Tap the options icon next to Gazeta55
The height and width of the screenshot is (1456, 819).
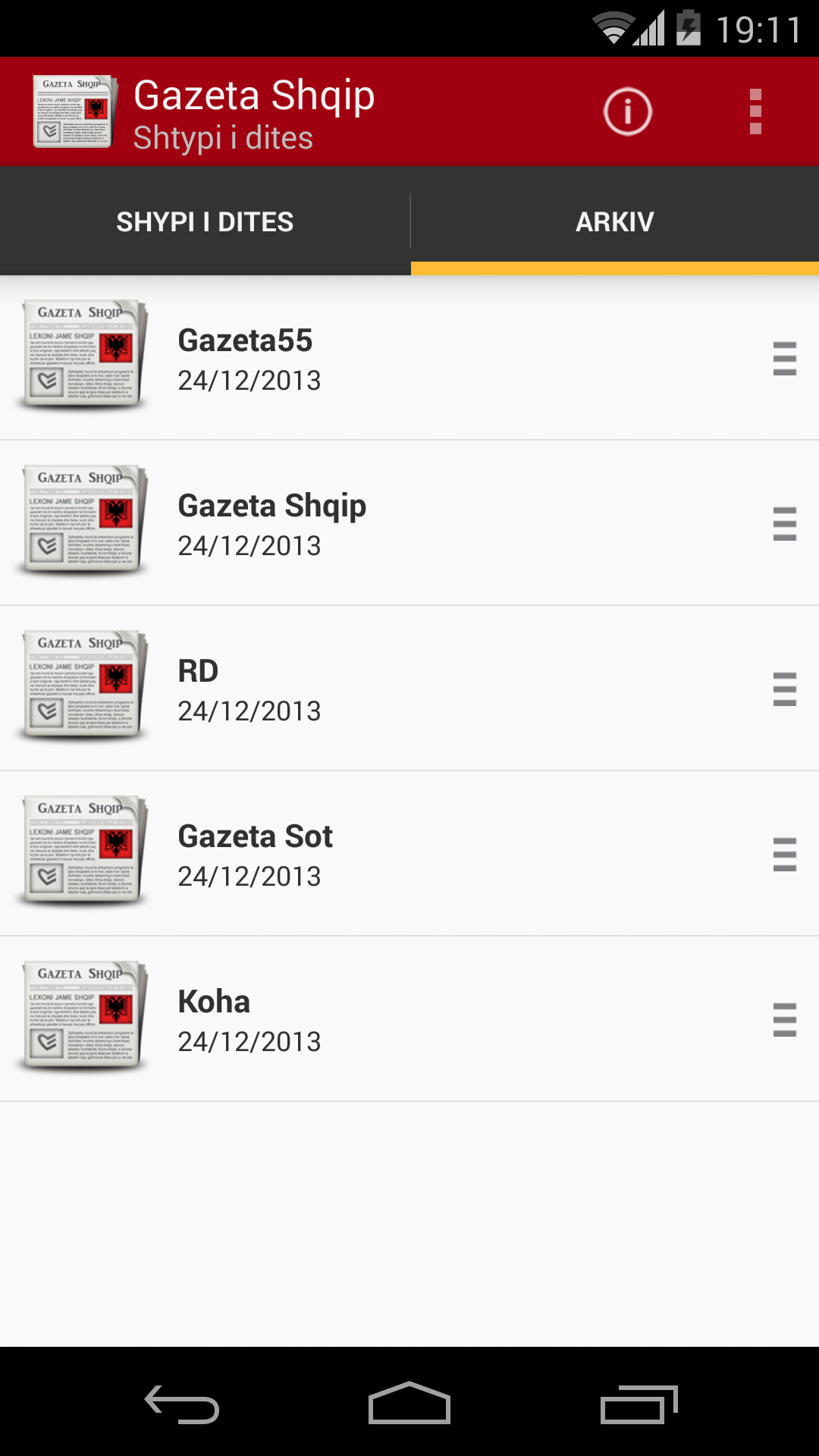click(x=784, y=358)
